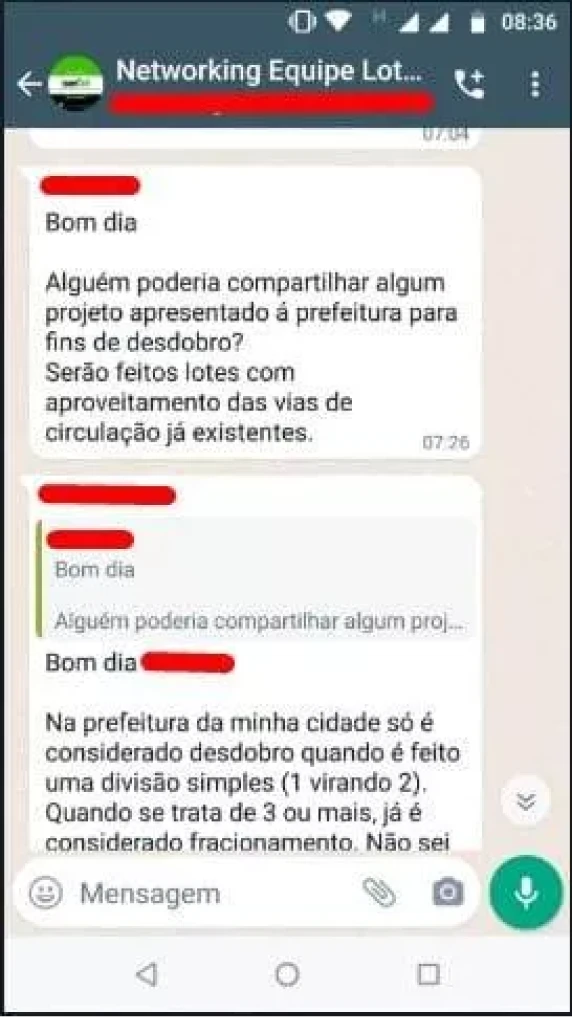The width and height of the screenshot is (573, 1017).
Task: Open the camera from message bar
Action: 448,892
